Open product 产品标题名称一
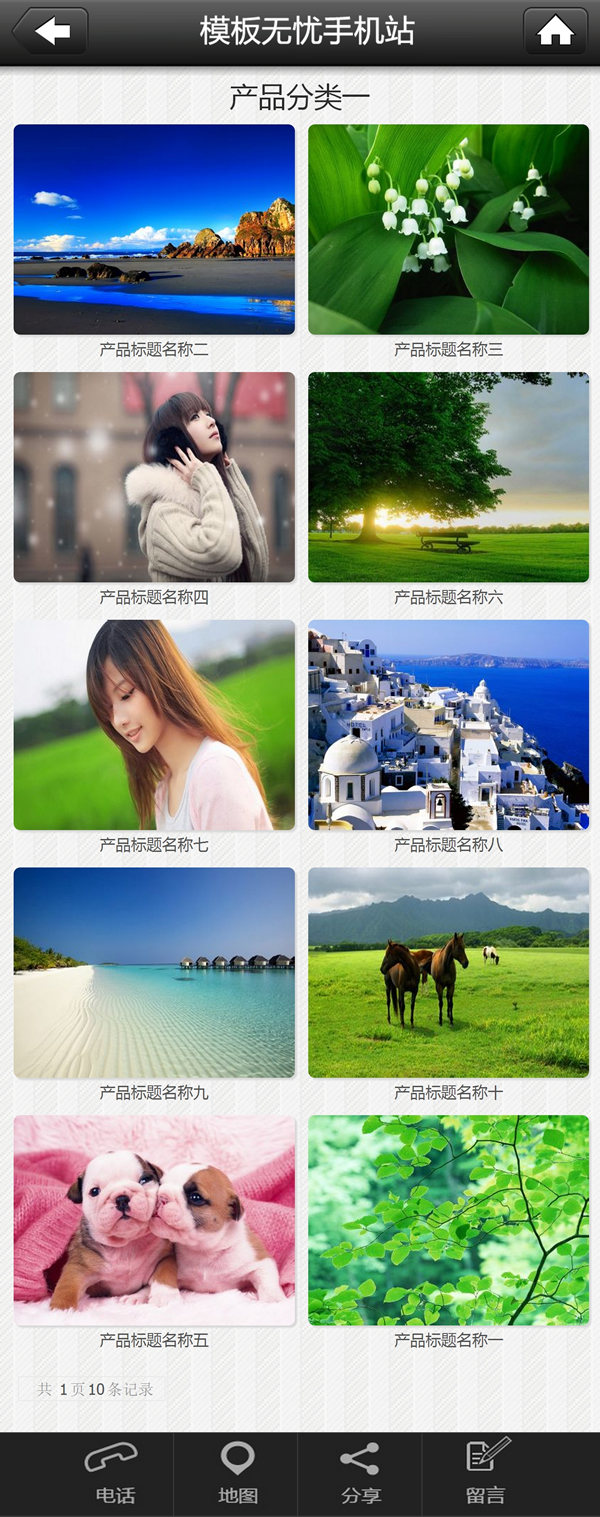Viewport: 600px width, 1517px height. coord(448,1220)
